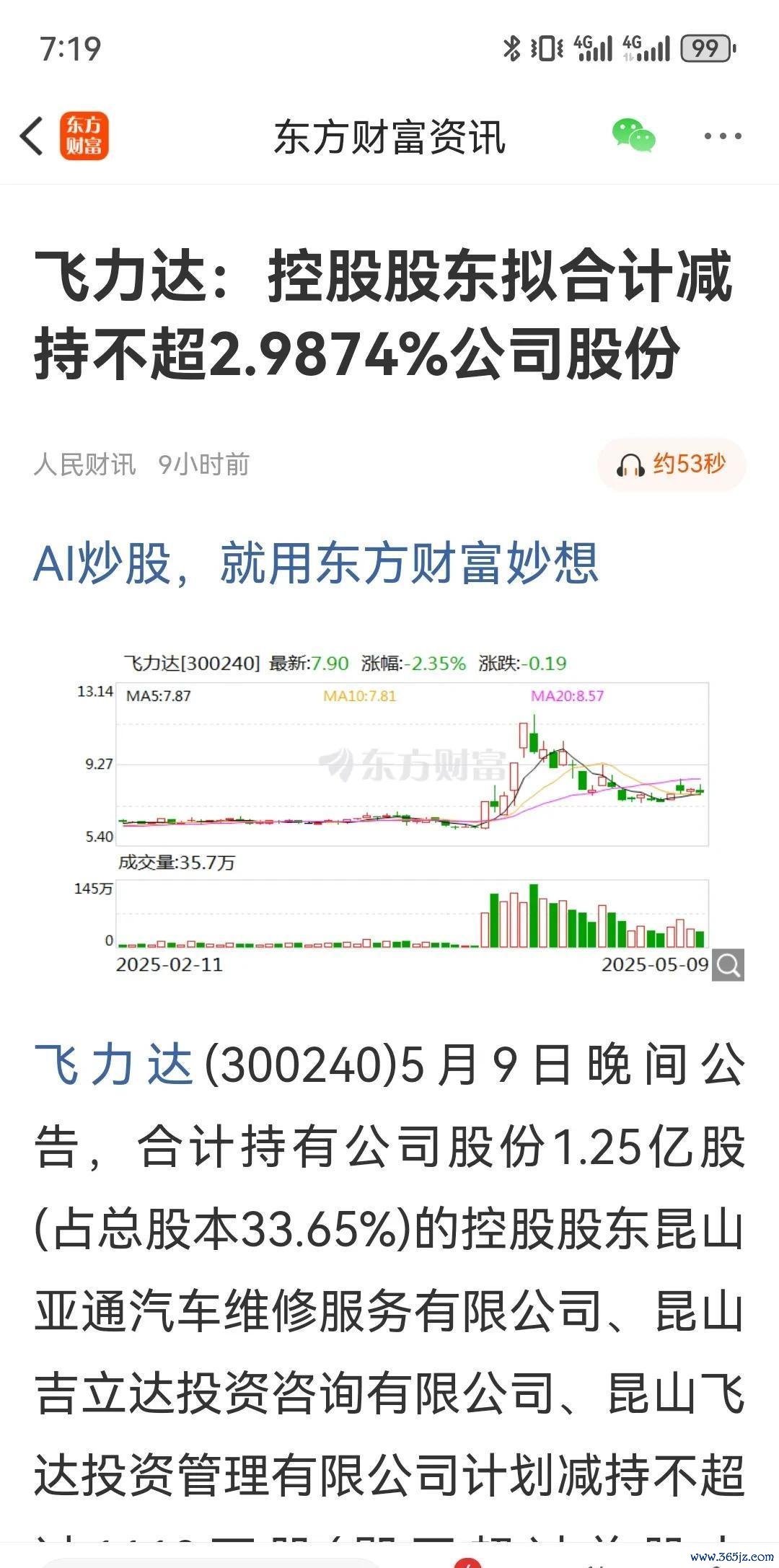Zoom the chart with the magnifier icon
The width and height of the screenshot is (779, 1568).
click(728, 965)
